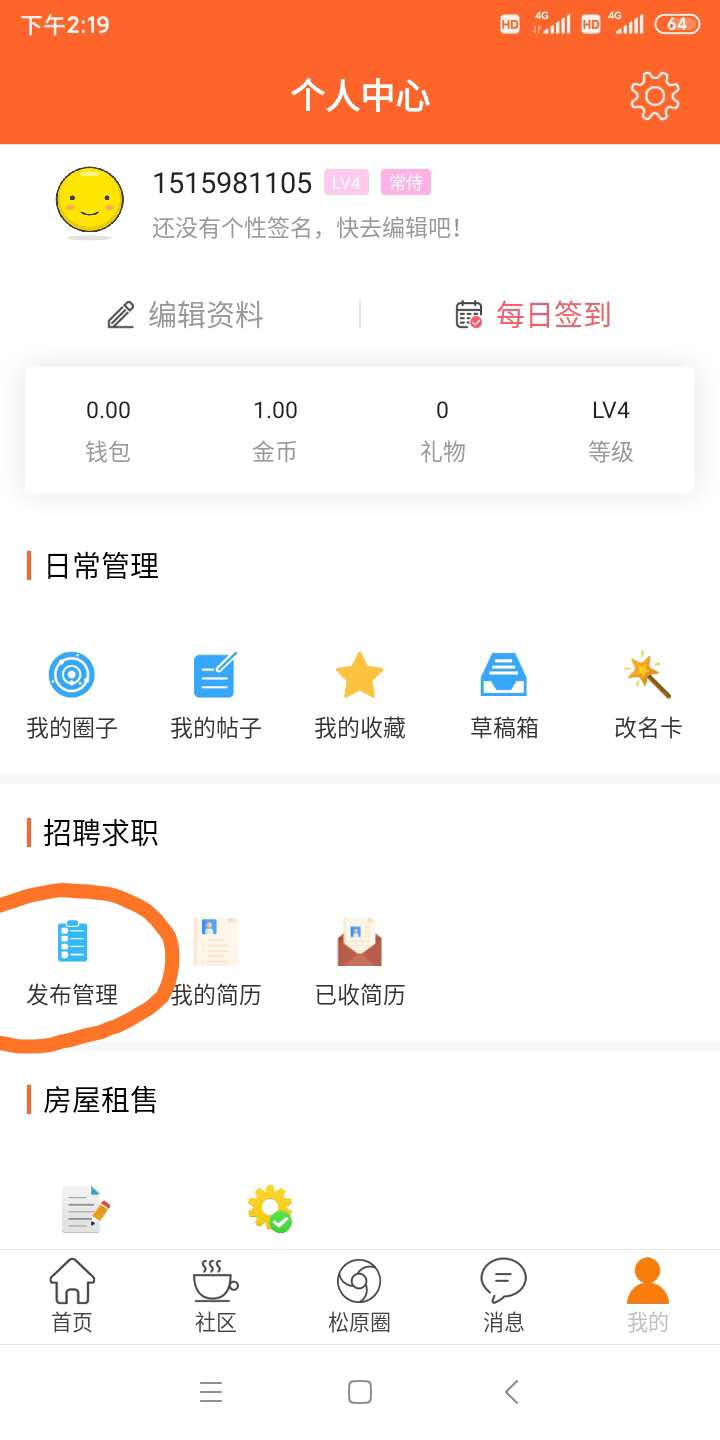This screenshot has height=1440, width=720.
Task: Switch to the 消息 tab
Action: click(503, 1296)
